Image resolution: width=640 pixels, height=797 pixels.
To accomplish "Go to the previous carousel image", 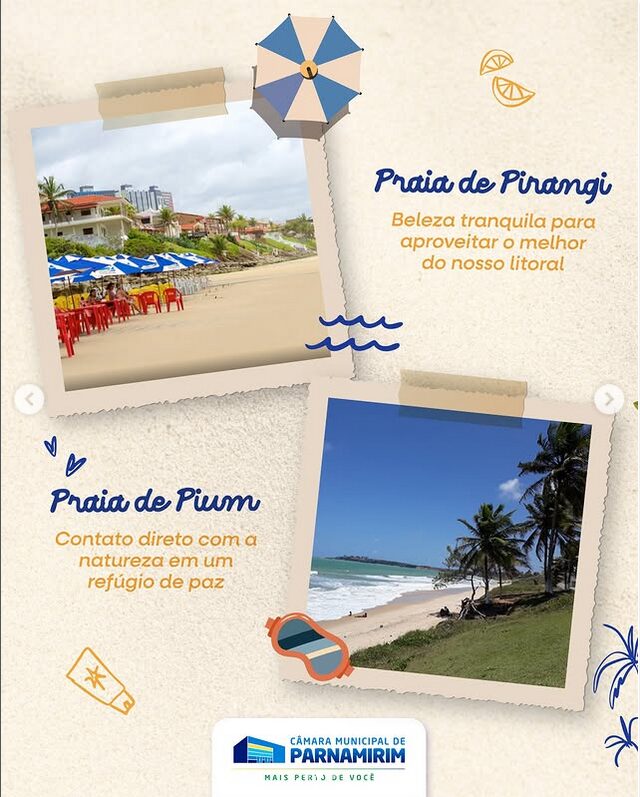I will tap(29, 400).
